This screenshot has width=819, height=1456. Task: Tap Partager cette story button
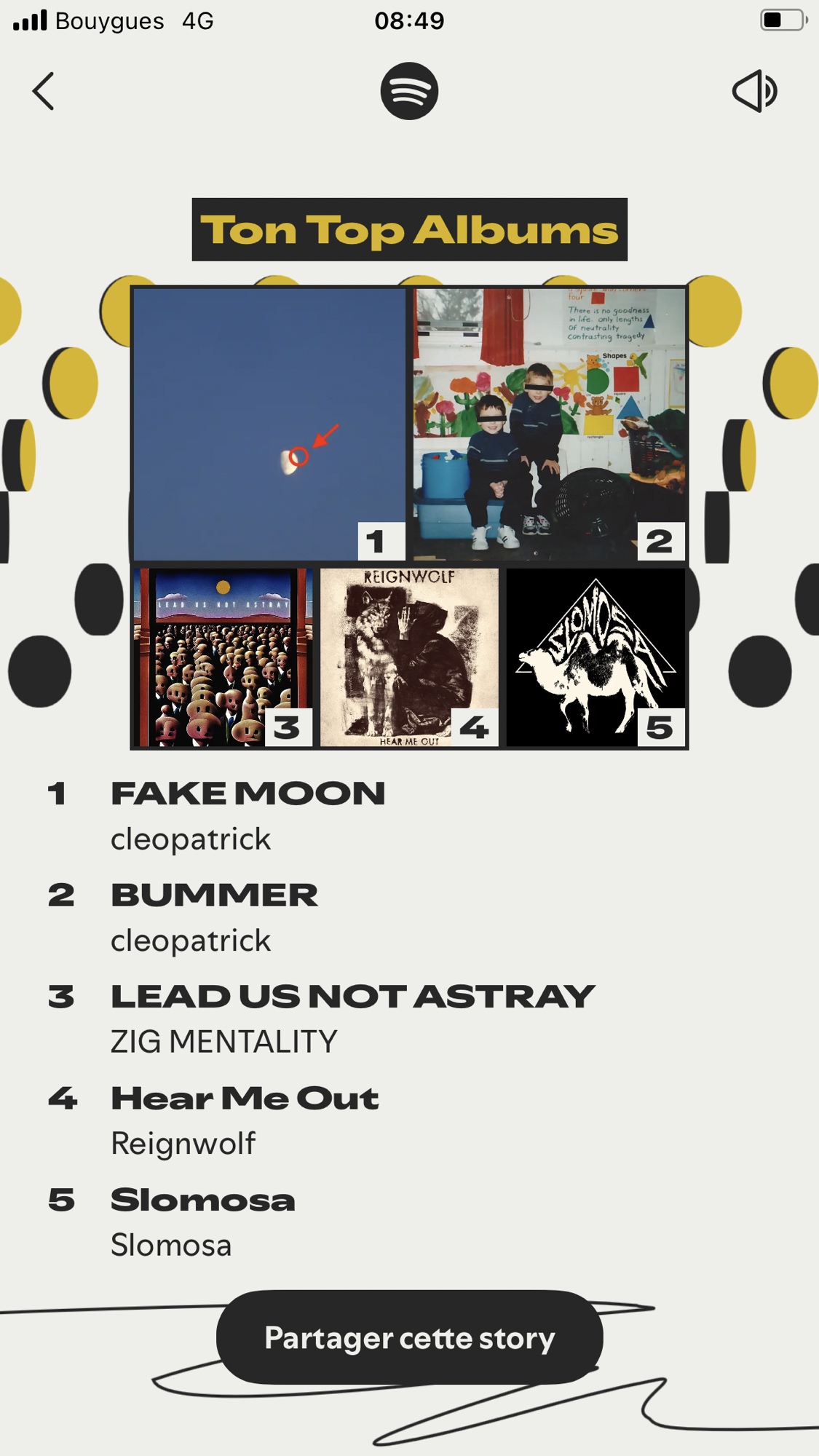(x=409, y=1338)
